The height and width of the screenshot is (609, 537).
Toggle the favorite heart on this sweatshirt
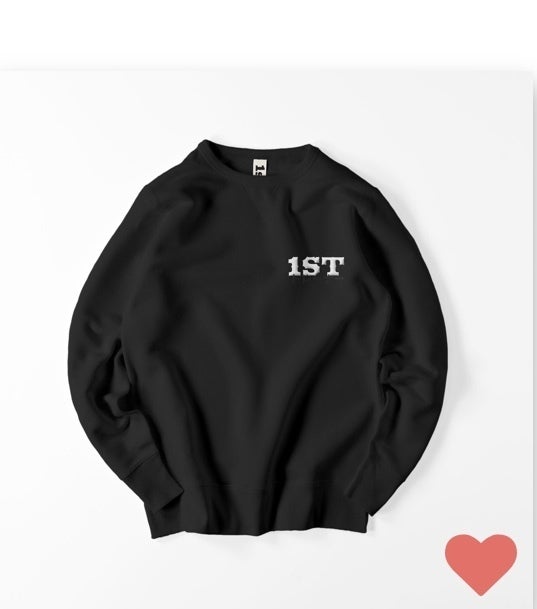pyautogui.click(x=481, y=564)
